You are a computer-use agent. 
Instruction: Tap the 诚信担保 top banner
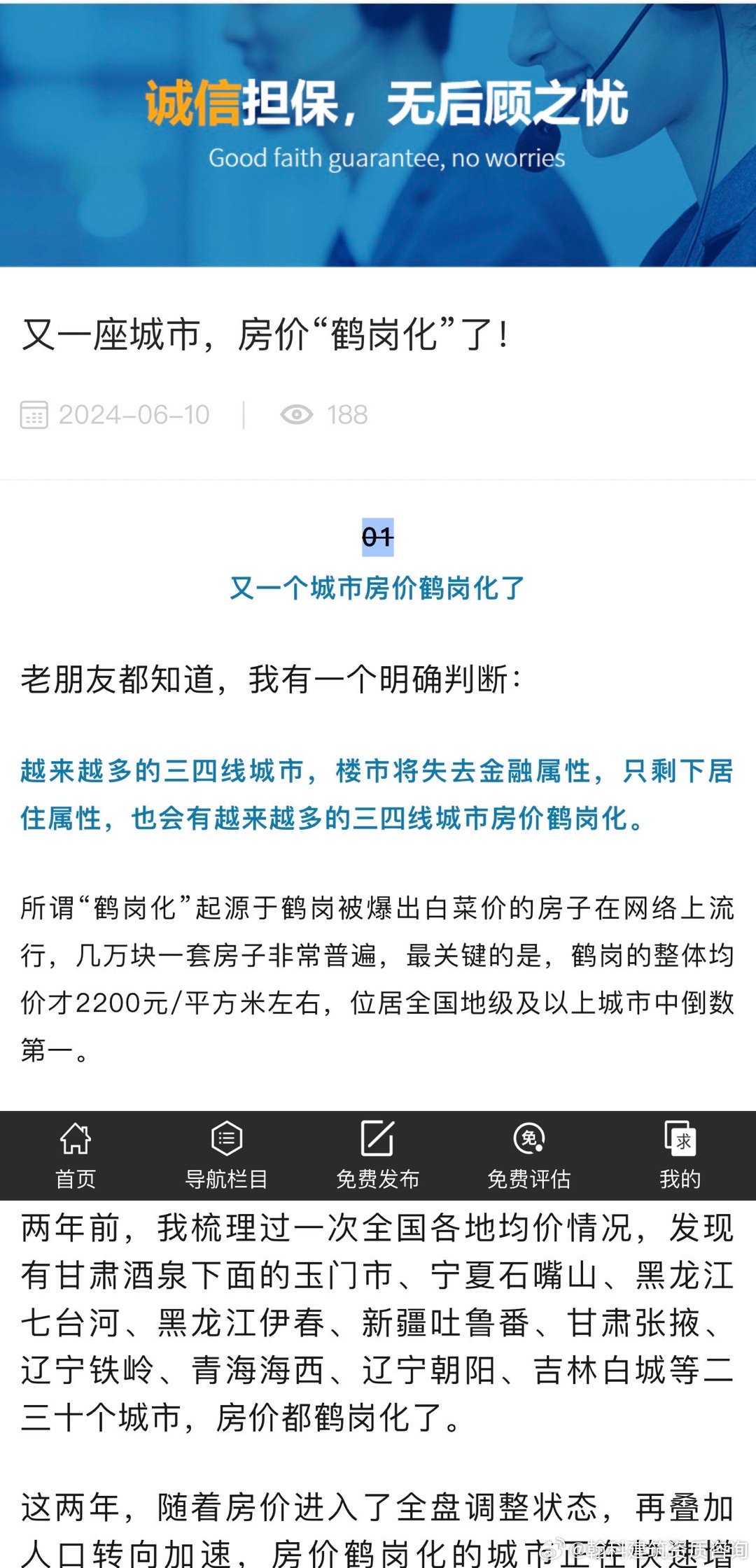[x=378, y=133]
